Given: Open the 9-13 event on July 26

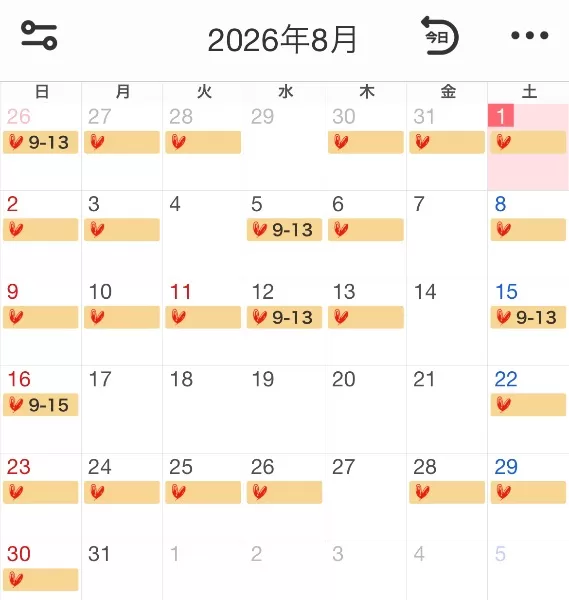Looking at the screenshot, I should tap(41, 142).
